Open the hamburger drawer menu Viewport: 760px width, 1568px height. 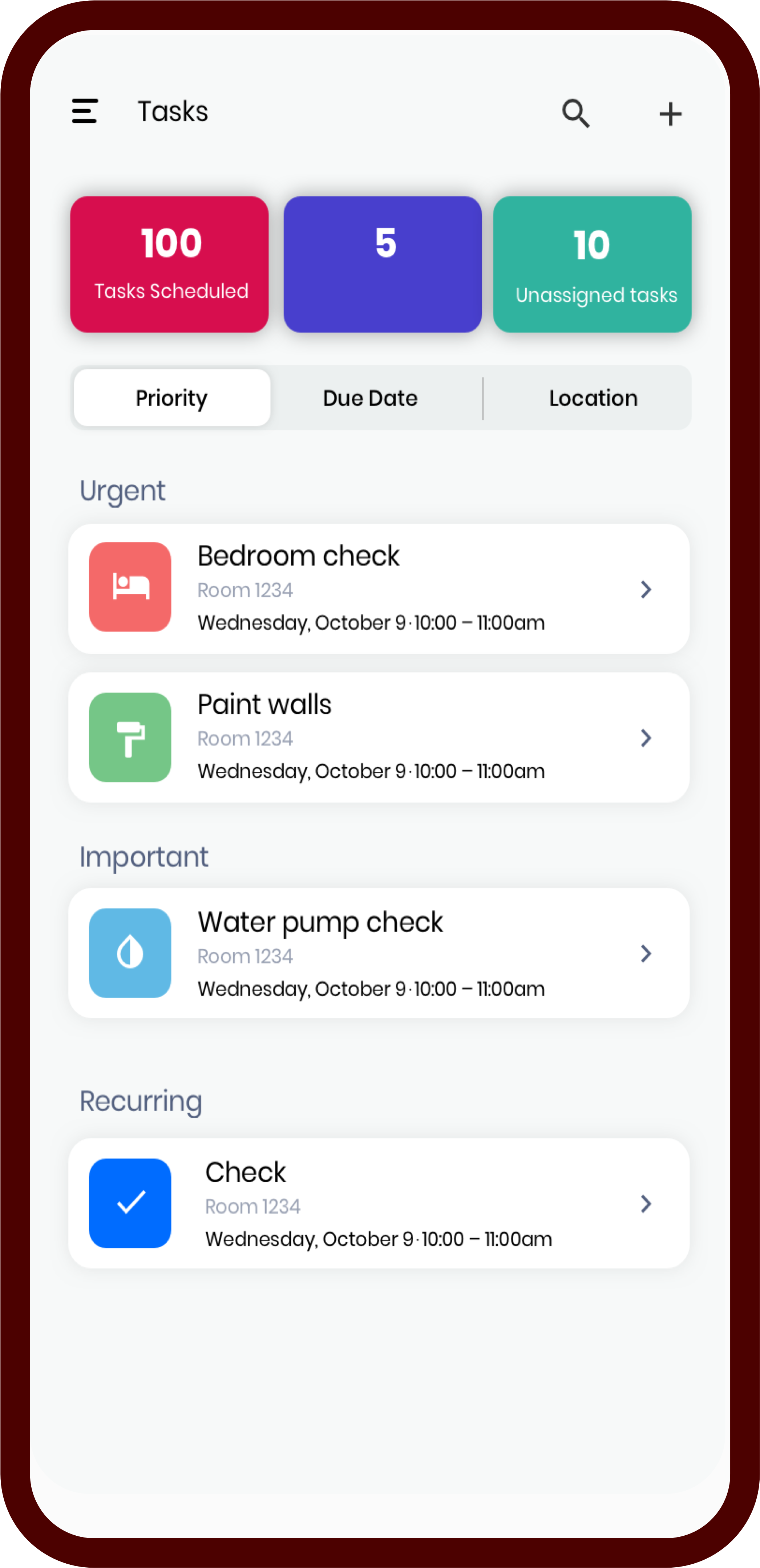85,111
